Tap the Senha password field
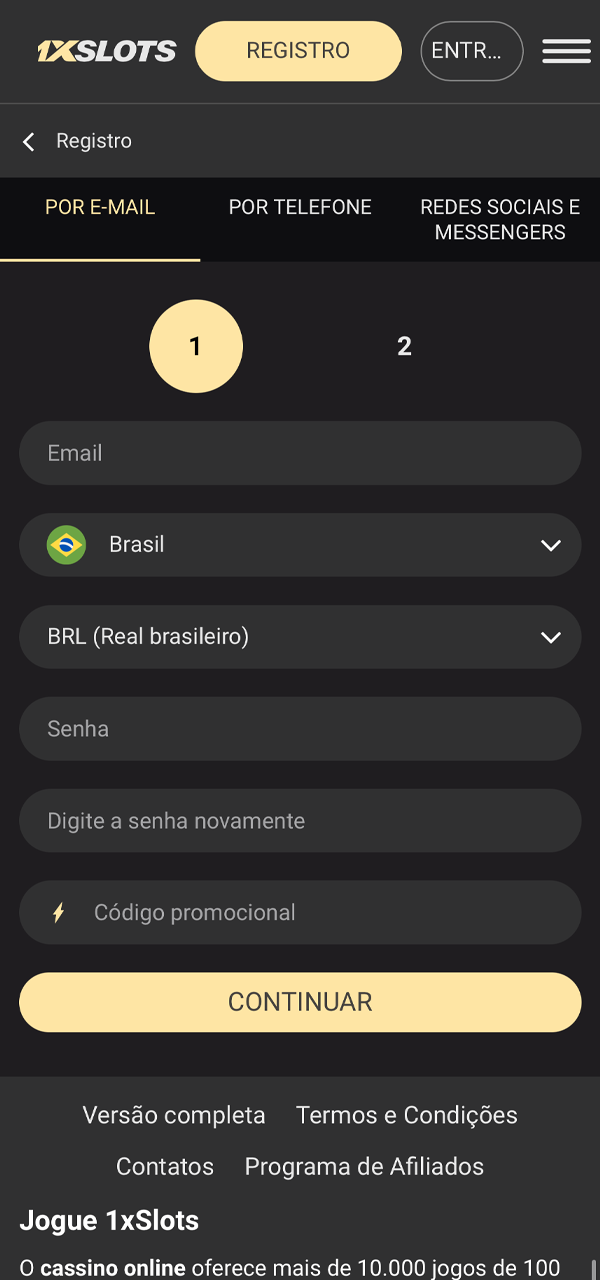Screen dimensions: 600x1280 tap(300, 729)
